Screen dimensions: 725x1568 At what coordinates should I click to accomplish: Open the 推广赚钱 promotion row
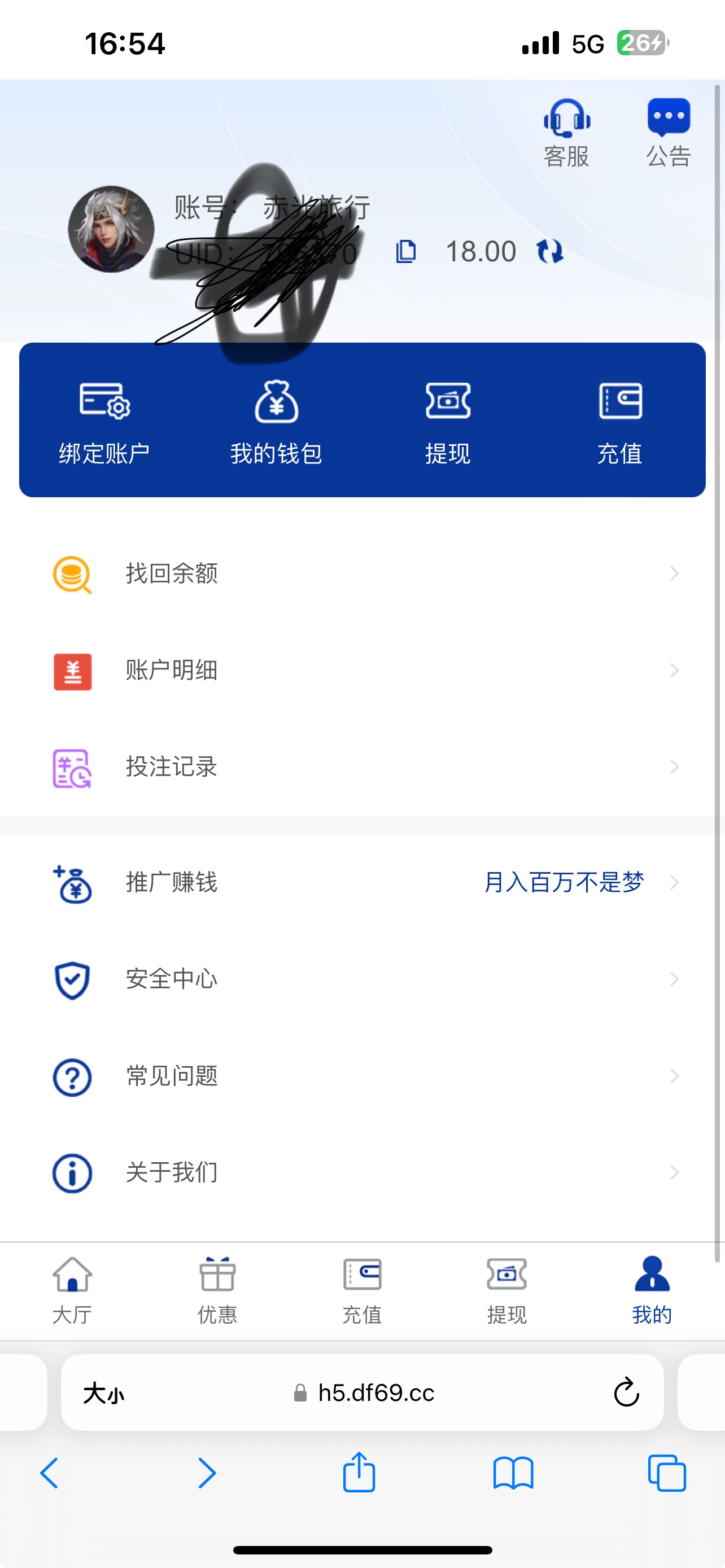(362, 882)
